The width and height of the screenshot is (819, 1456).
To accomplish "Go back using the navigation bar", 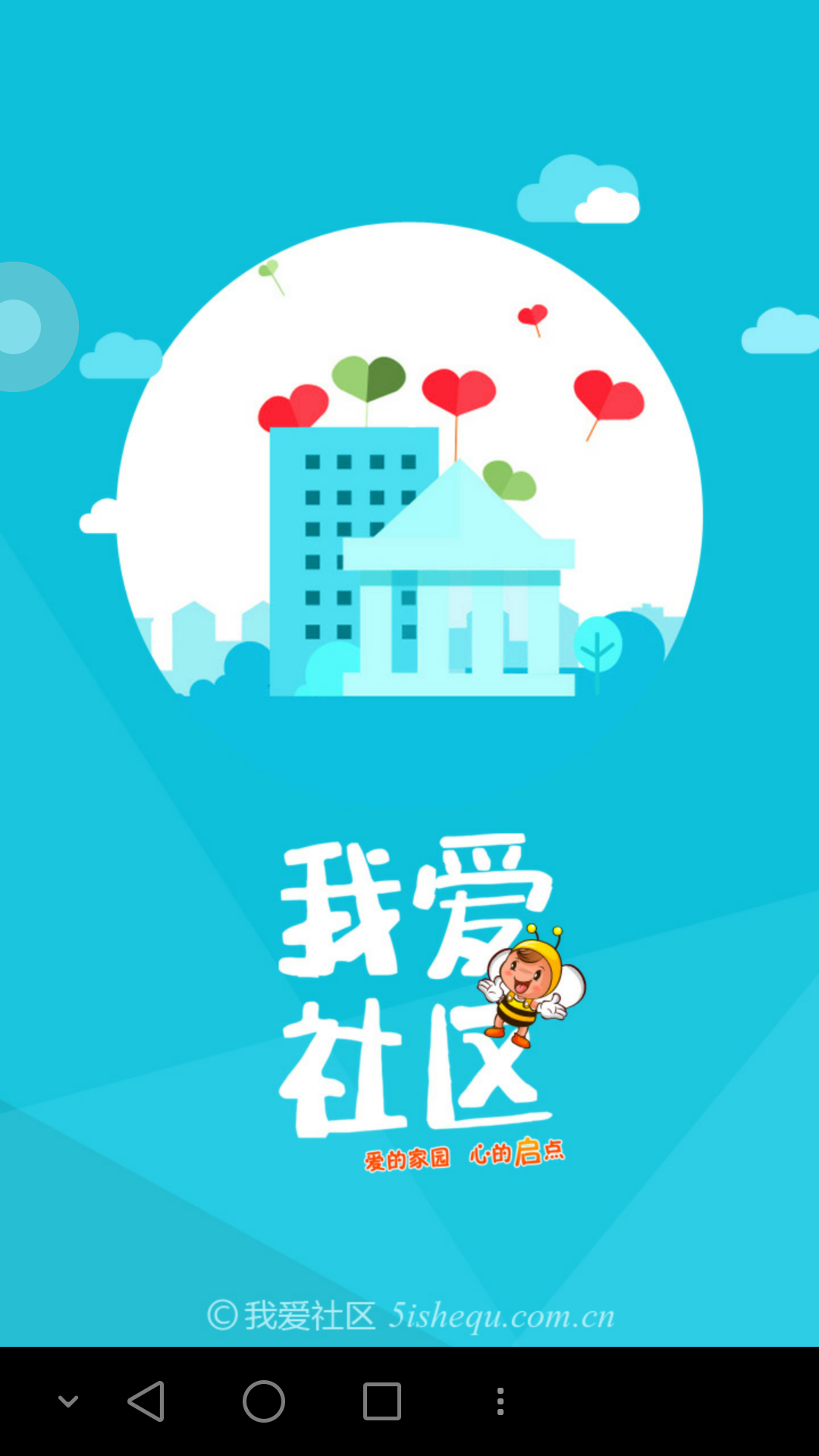I will click(146, 1401).
